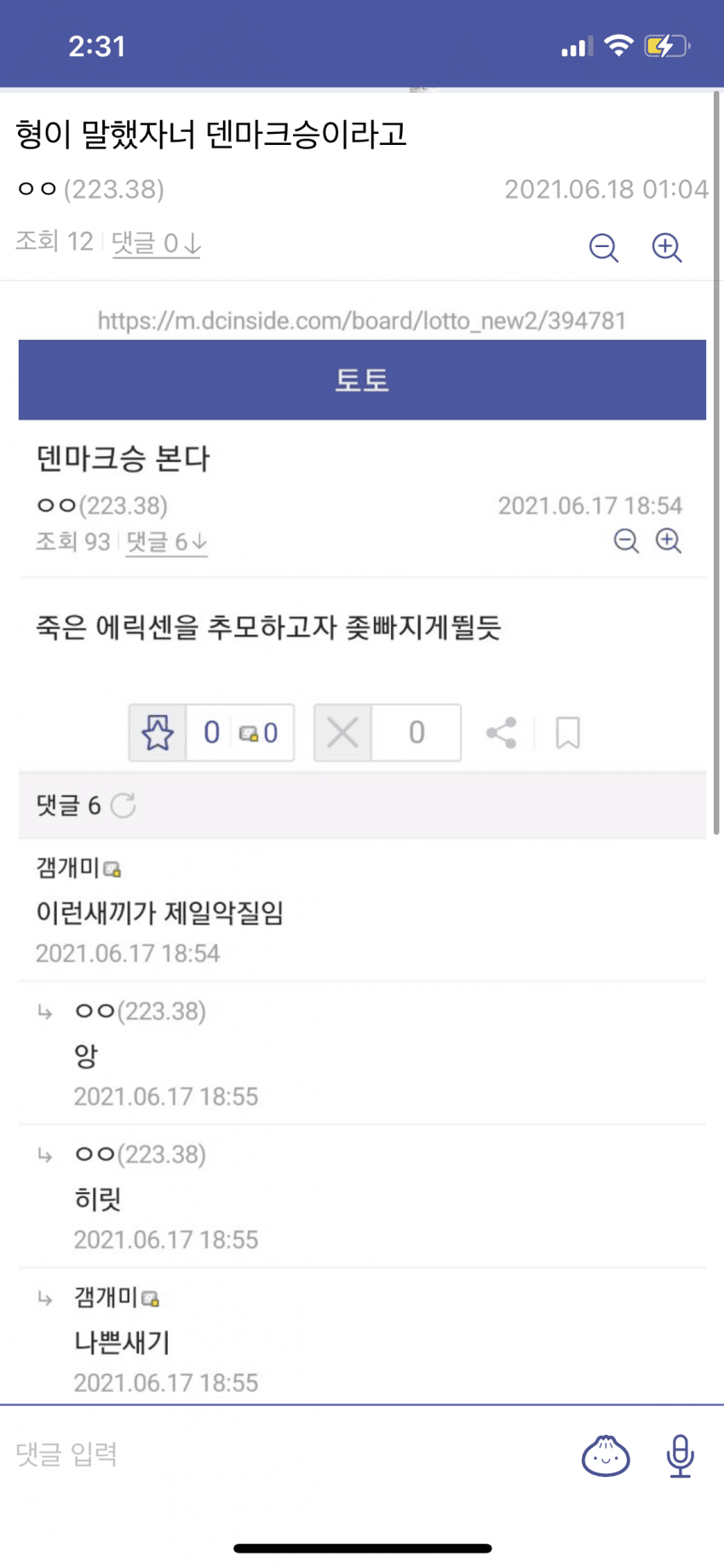This screenshot has height=1568, width=724.
Task: Jump to comments via 댓글 0 link
Action: pyautogui.click(x=156, y=244)
